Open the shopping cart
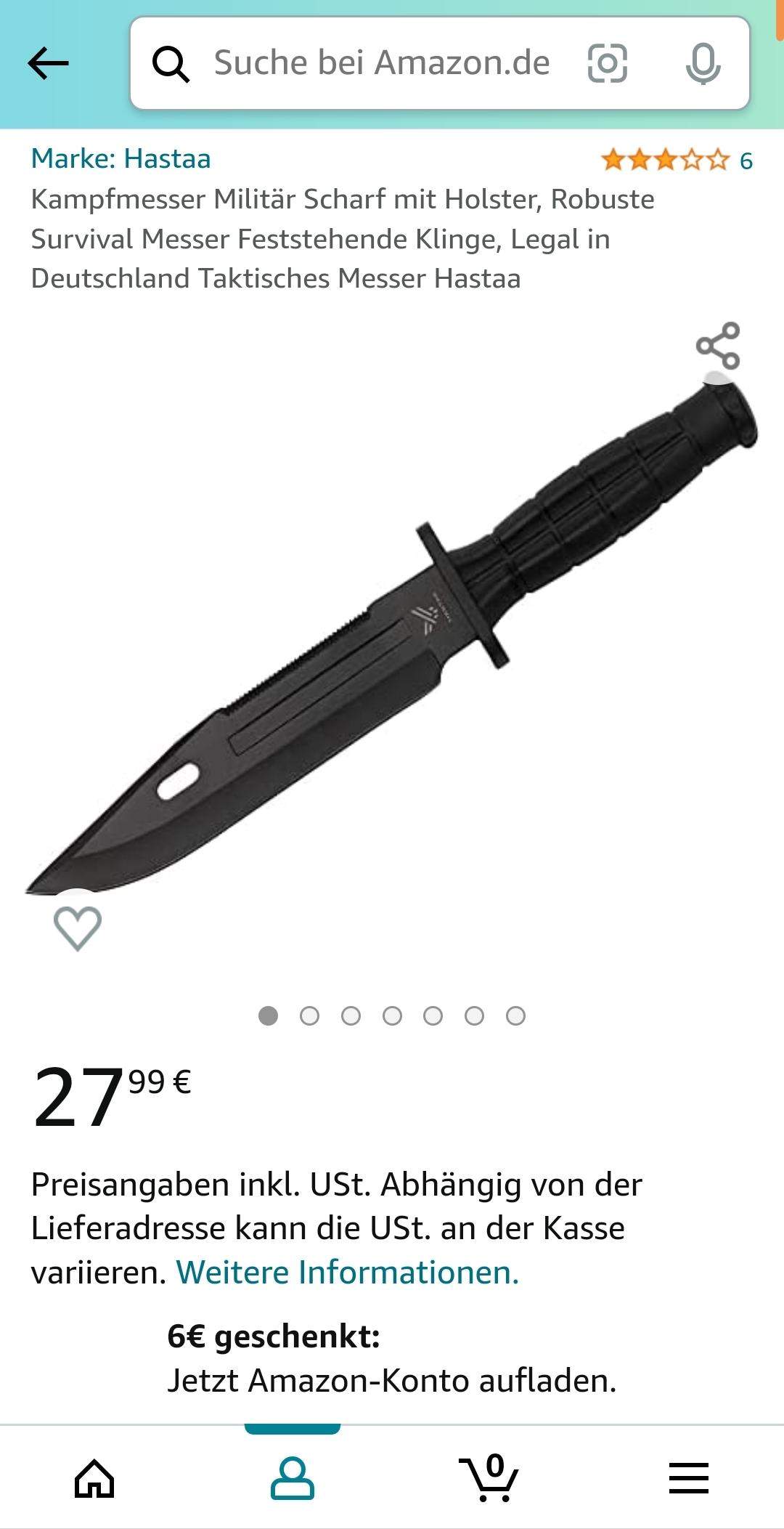 pyautogui.click(x=489, y=1478)
